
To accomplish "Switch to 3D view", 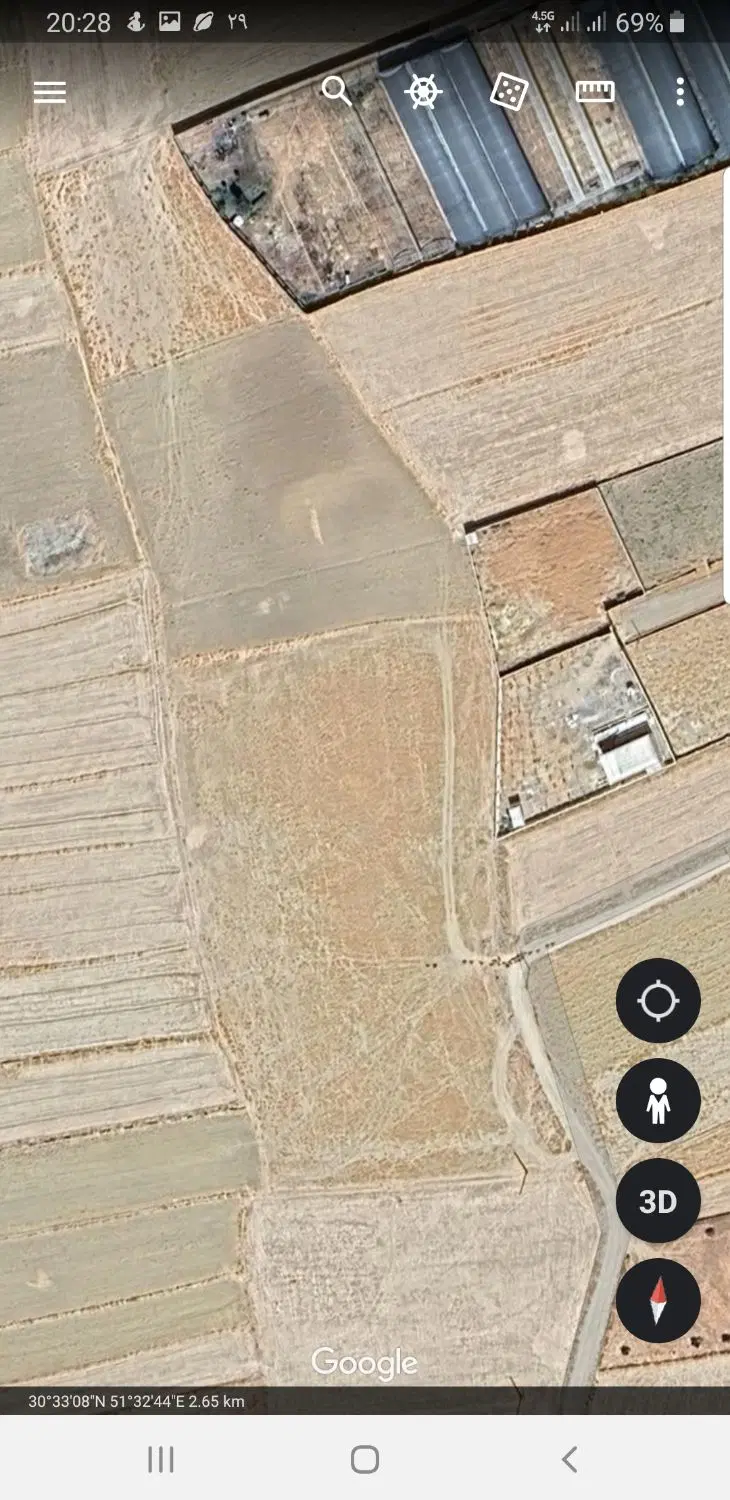I will click(x=658, y=1201).
